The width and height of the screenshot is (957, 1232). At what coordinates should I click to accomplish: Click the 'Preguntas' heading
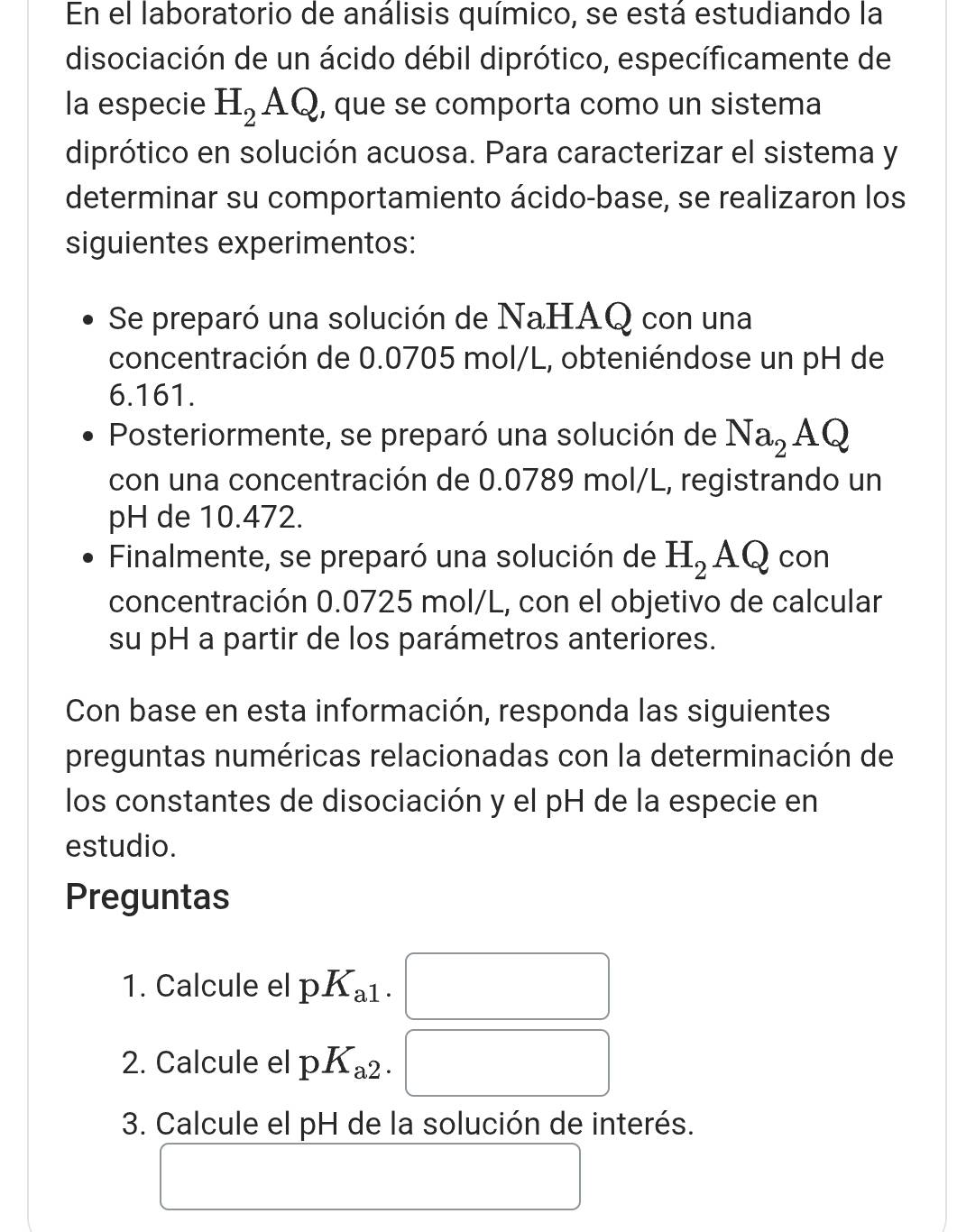coord(148,896)
